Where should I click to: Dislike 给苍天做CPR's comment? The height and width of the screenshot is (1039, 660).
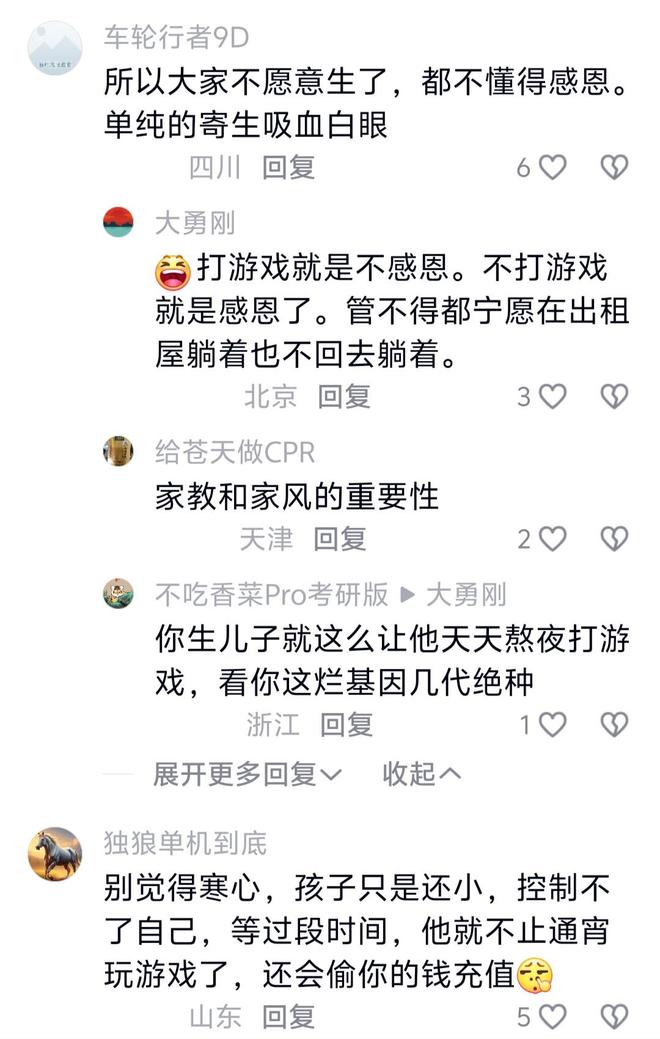click(613, 540)
